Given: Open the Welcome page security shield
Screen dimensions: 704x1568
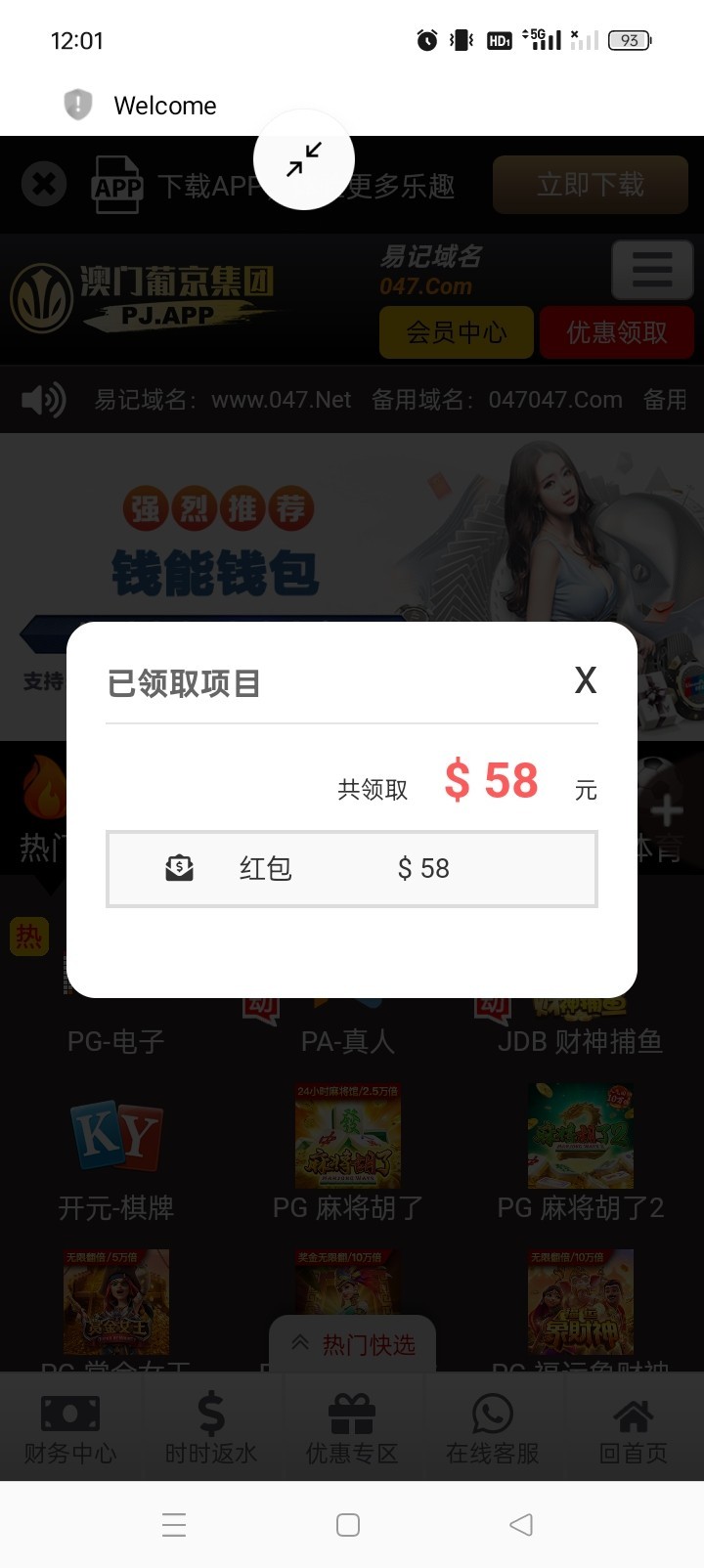Looking at the screenshot, I should coord(78,105).
